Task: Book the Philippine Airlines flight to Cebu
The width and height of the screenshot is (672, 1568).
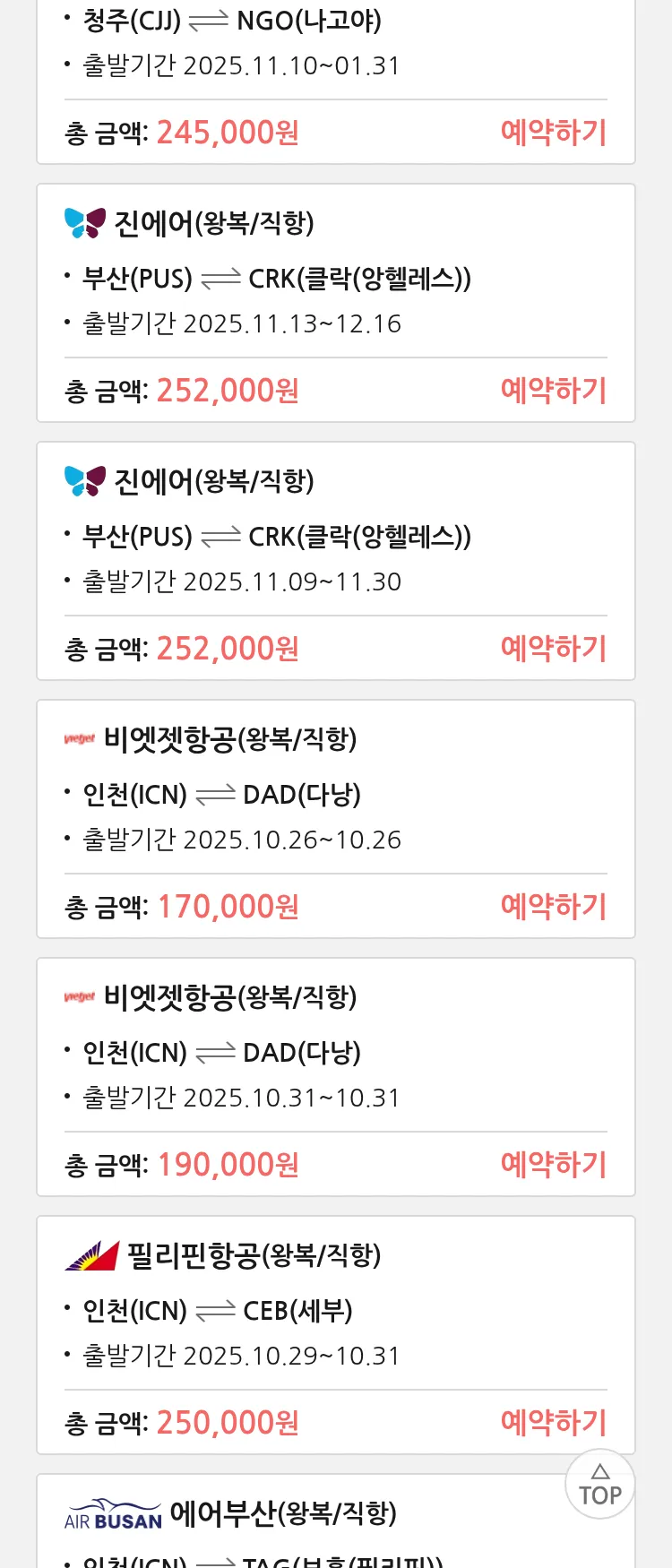Action: 553,1423
